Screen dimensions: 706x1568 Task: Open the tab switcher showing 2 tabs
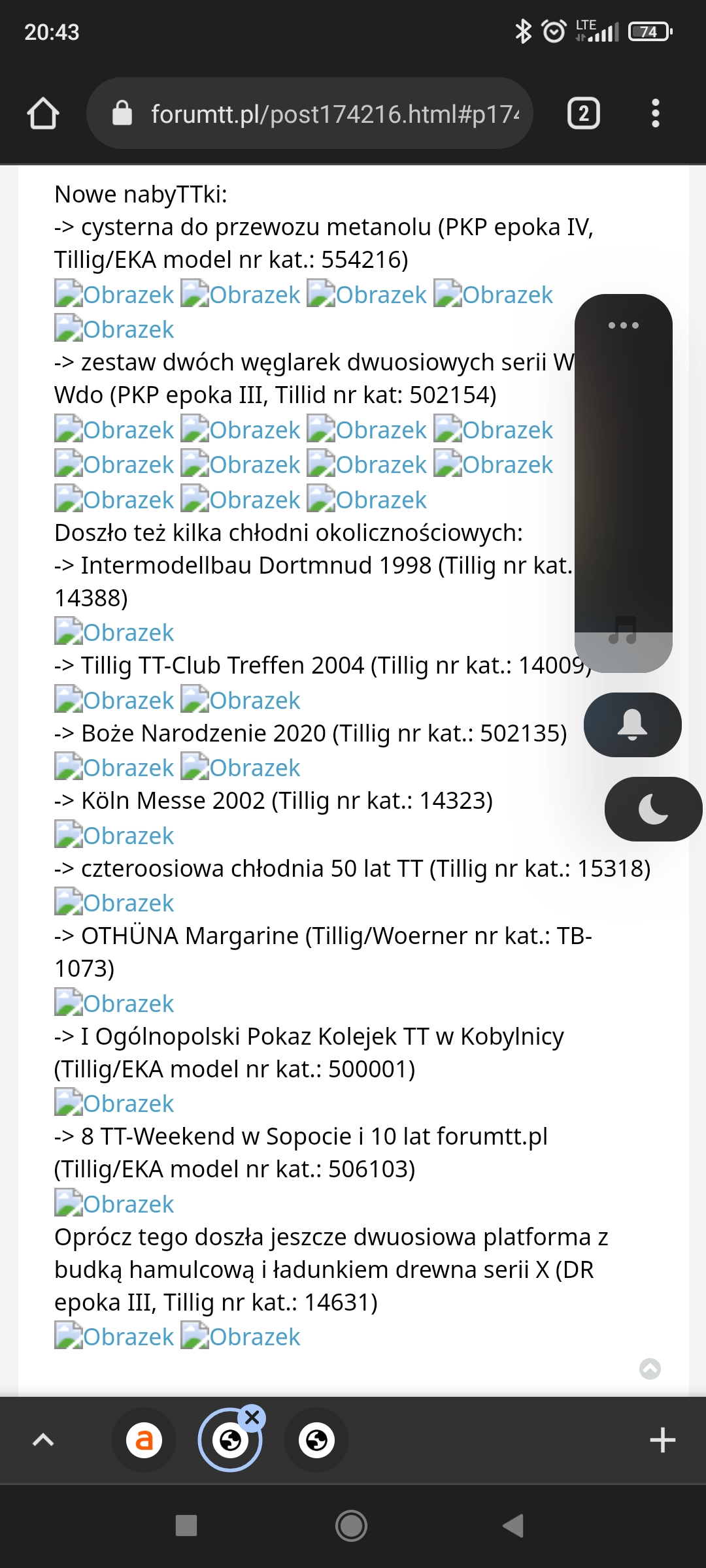click(583, 114)
